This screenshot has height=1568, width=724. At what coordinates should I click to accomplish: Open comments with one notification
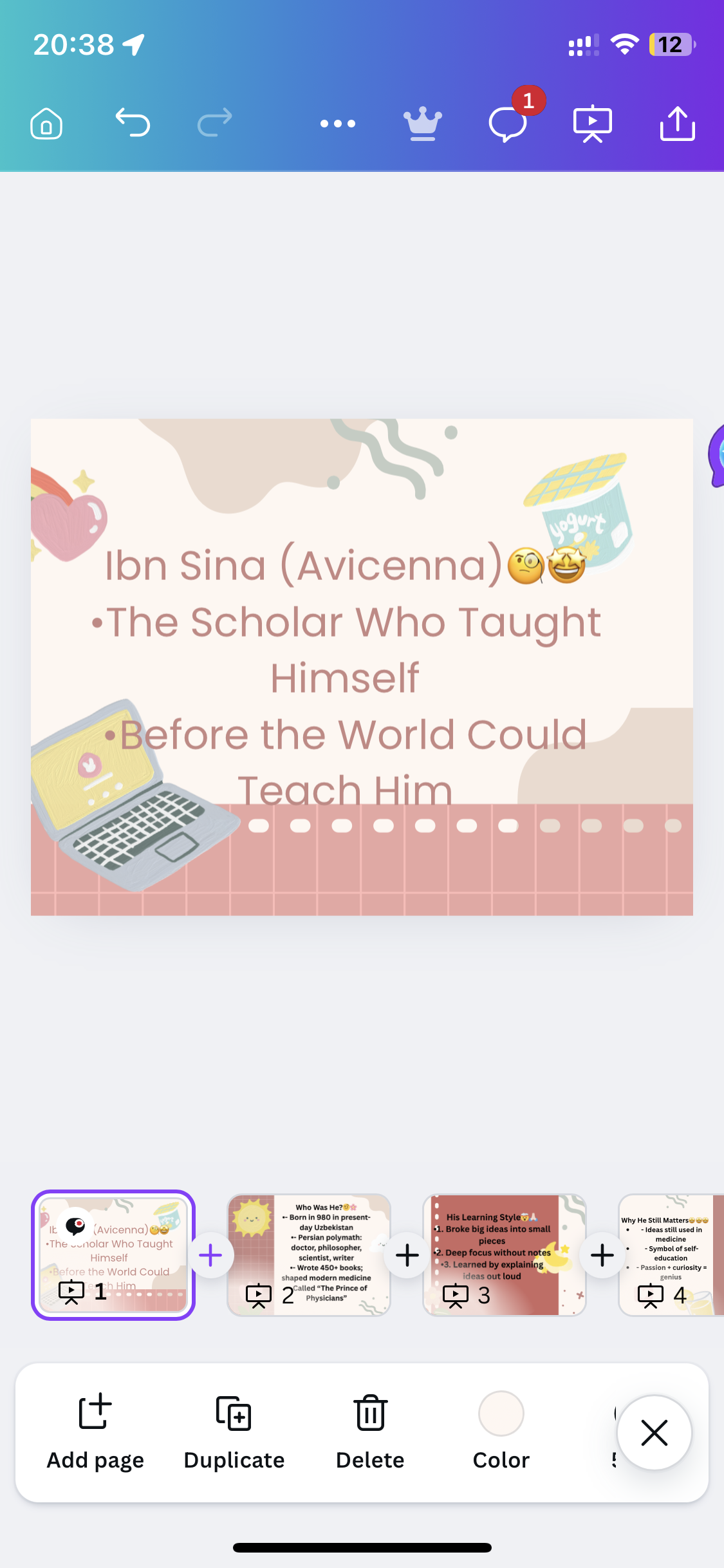click(x=508, y=122)
